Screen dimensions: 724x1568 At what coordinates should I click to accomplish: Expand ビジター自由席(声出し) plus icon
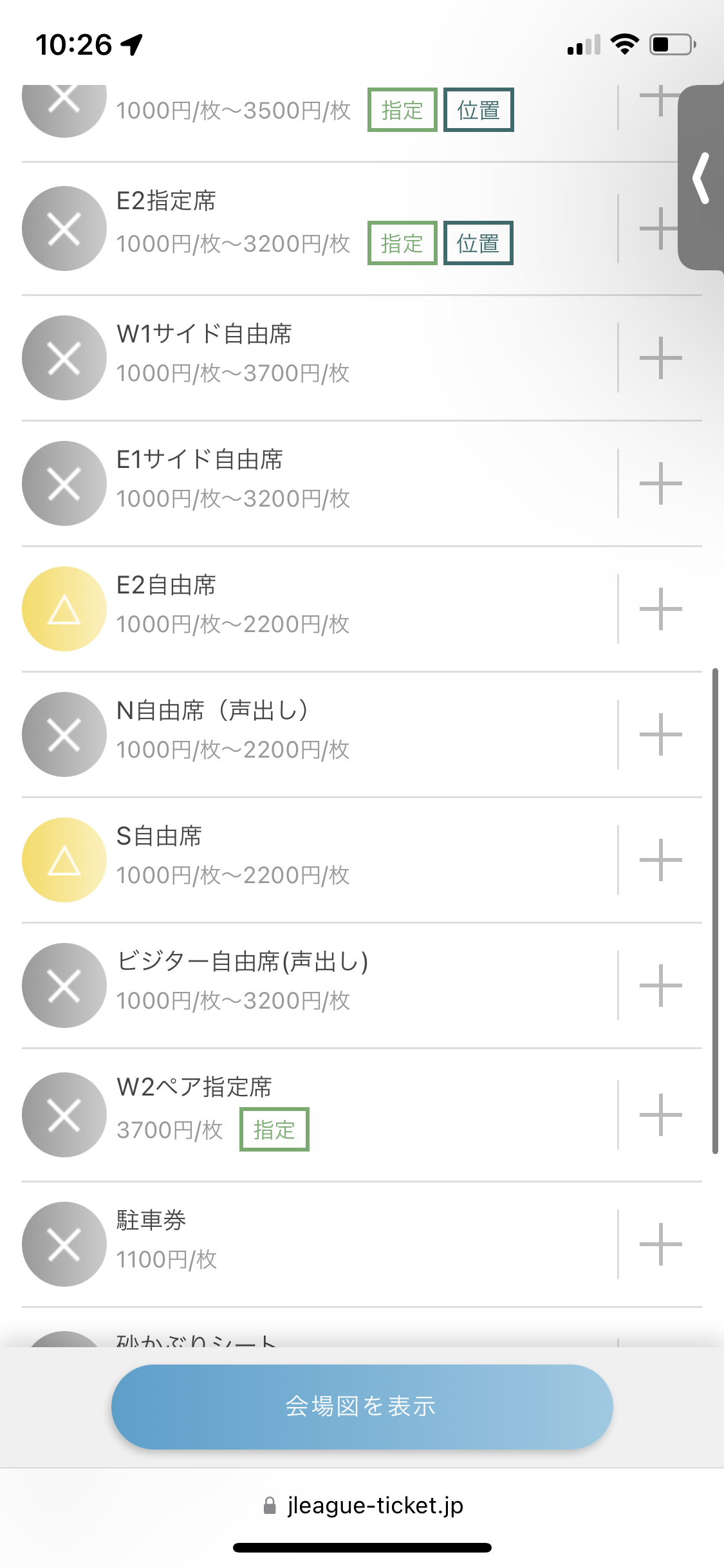point(660,985)
